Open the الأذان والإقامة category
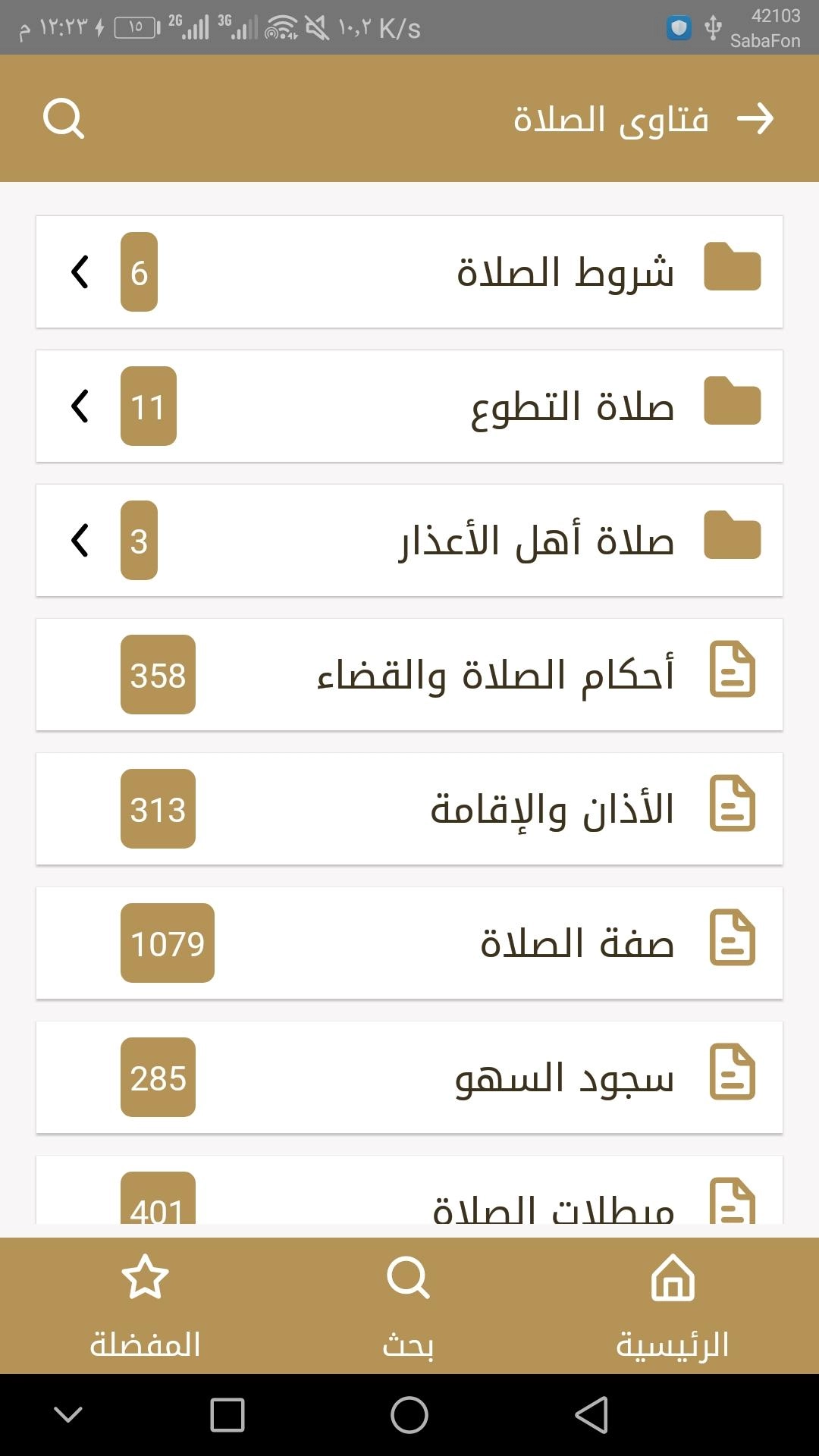This screenshot has height=1456, width=819. [x=409, y=809]
